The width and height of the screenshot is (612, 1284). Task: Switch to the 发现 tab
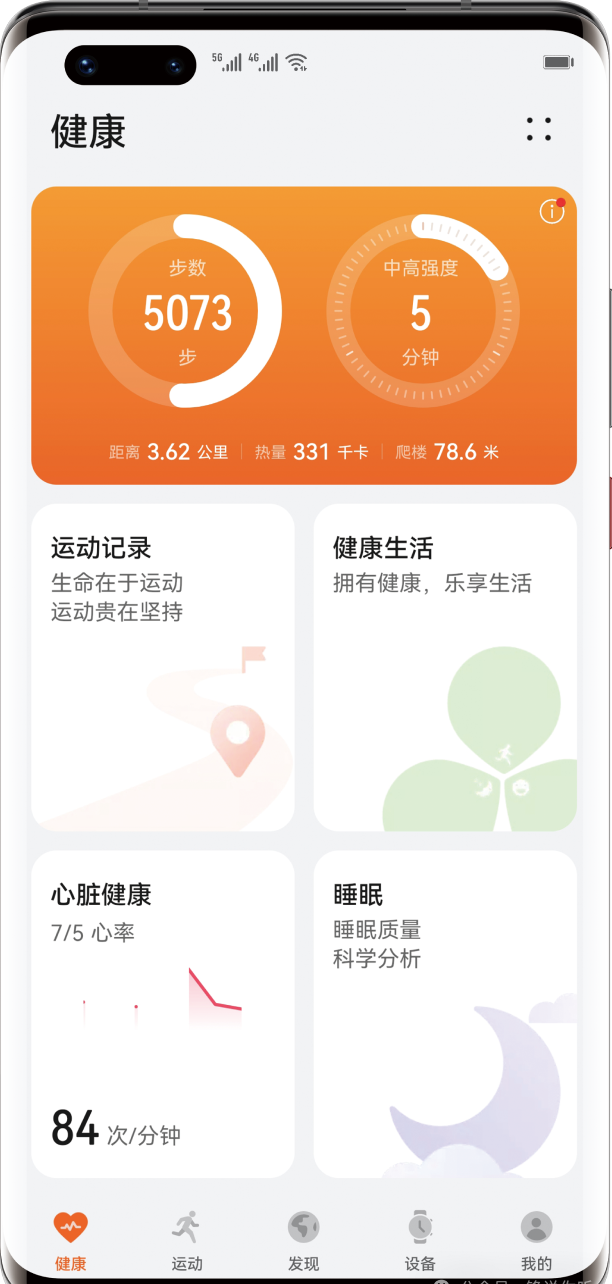pos(303,1238)
